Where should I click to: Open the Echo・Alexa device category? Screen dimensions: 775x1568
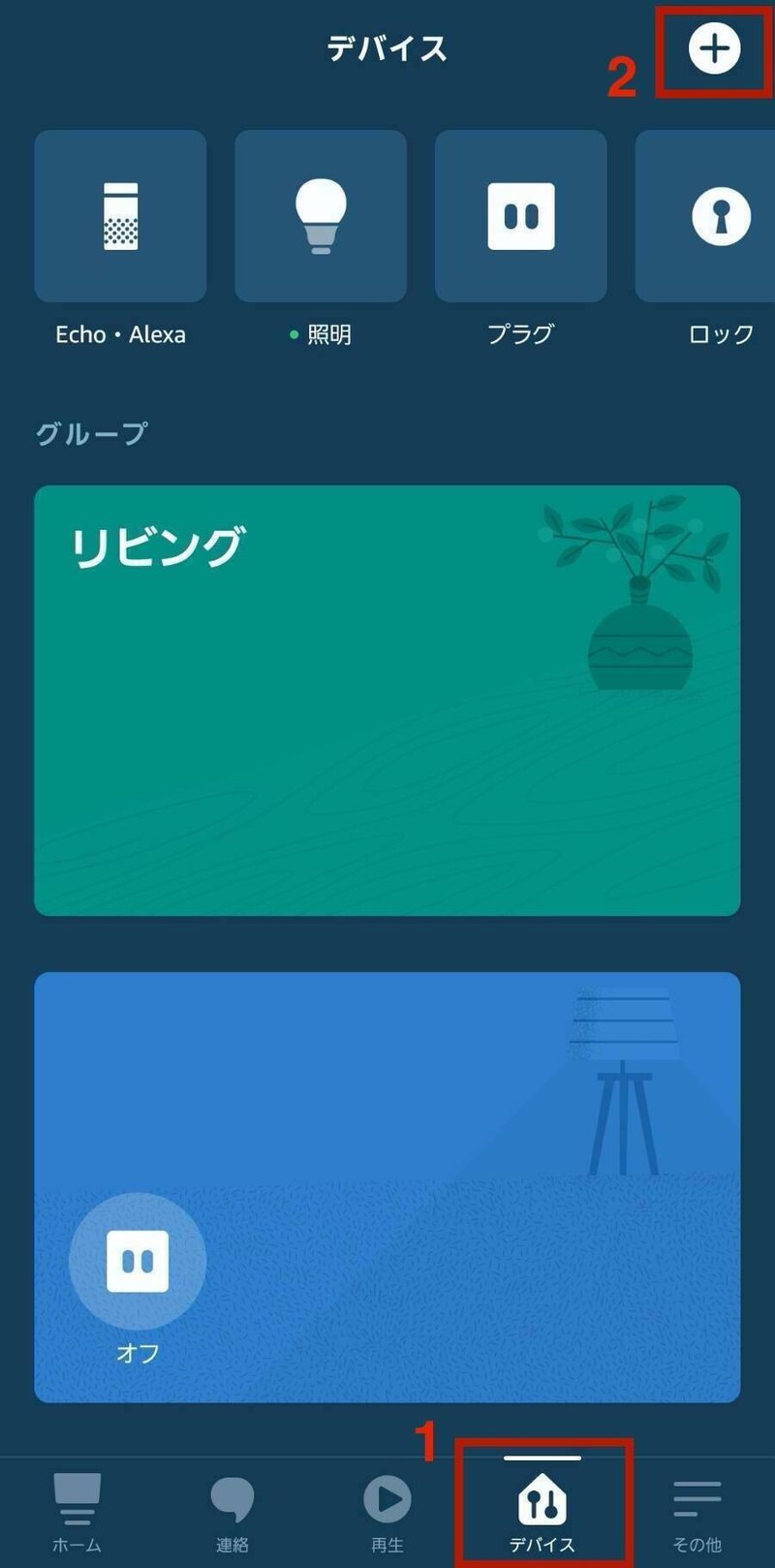pyautogui.click(x=120, y=216)
